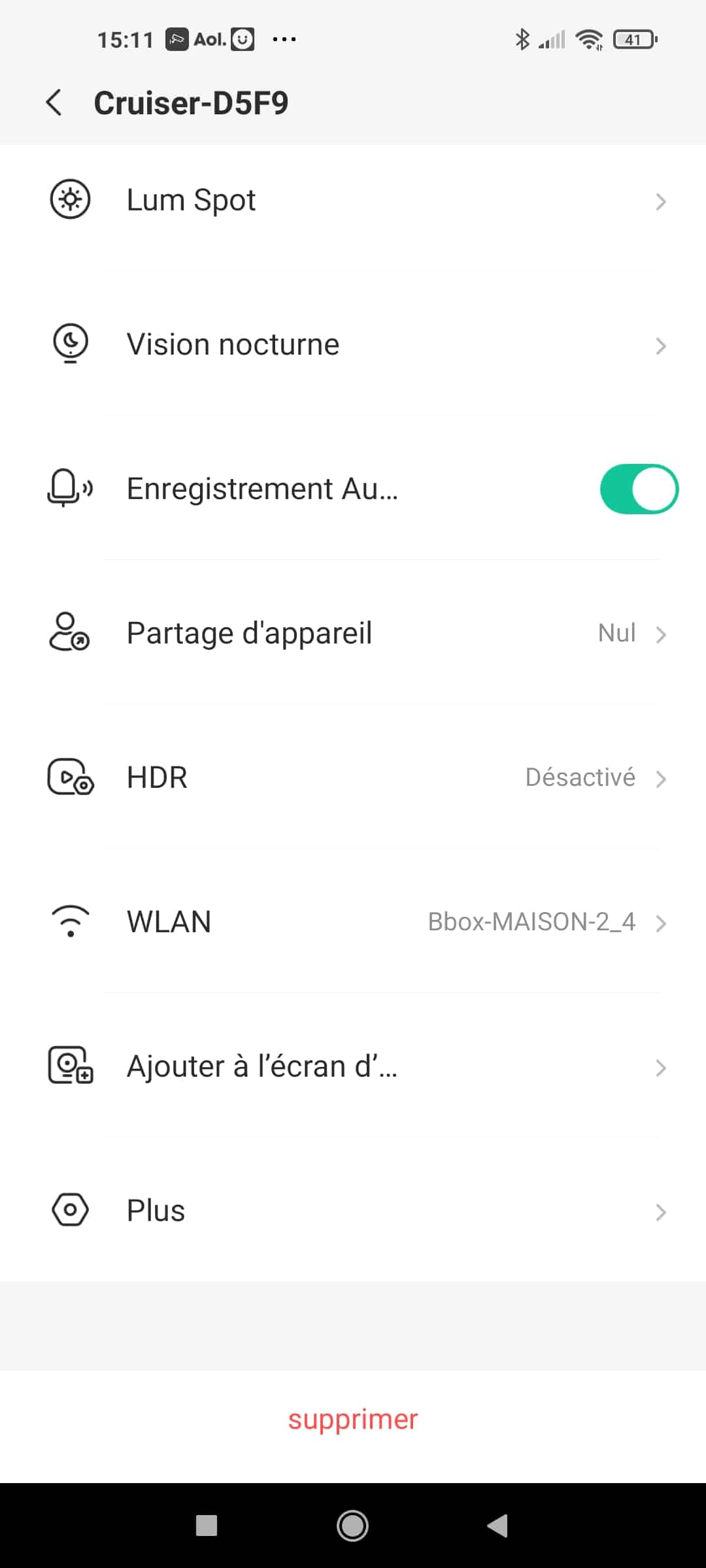Open the recent apps overview

pyautogui.click(x=207, y=1526)
